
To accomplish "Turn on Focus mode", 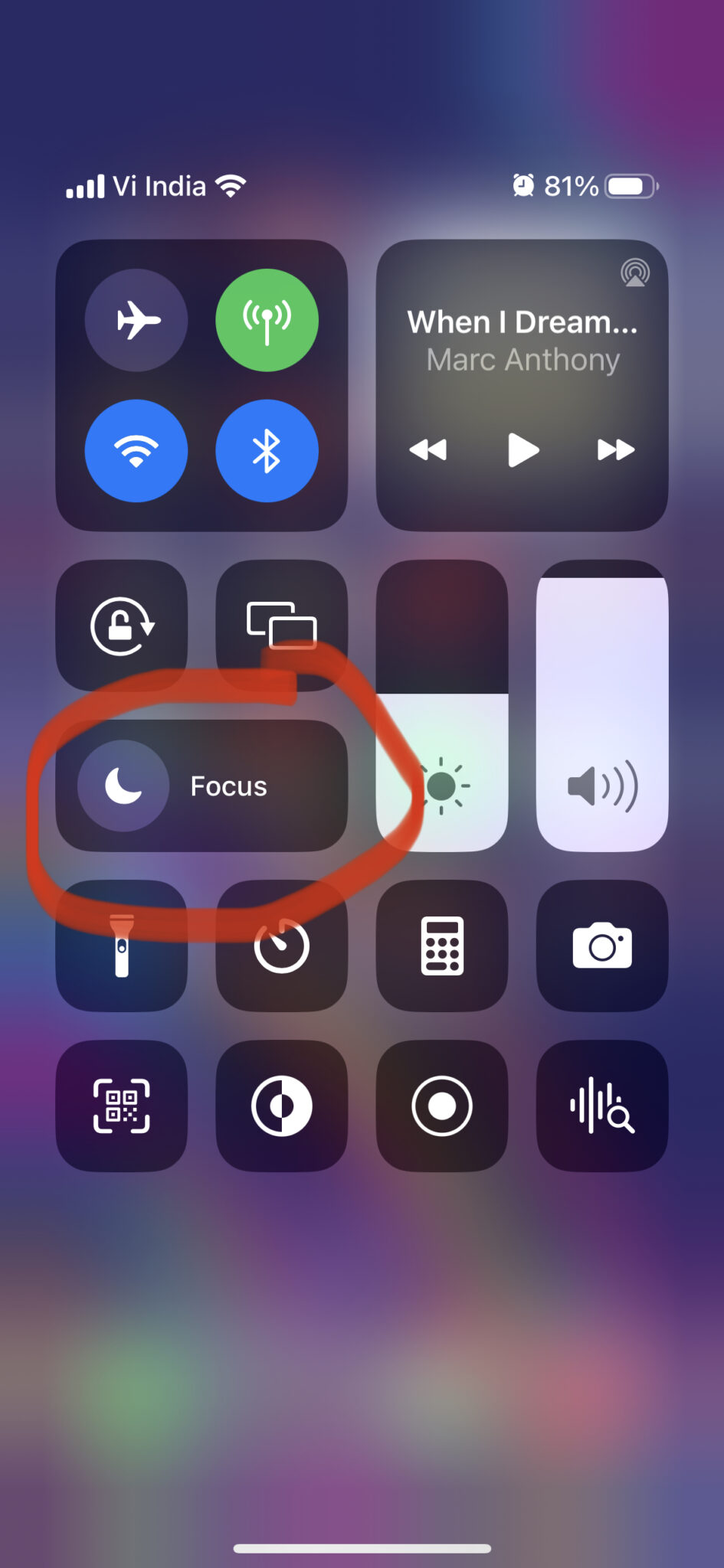I will [x=201, y=786].
